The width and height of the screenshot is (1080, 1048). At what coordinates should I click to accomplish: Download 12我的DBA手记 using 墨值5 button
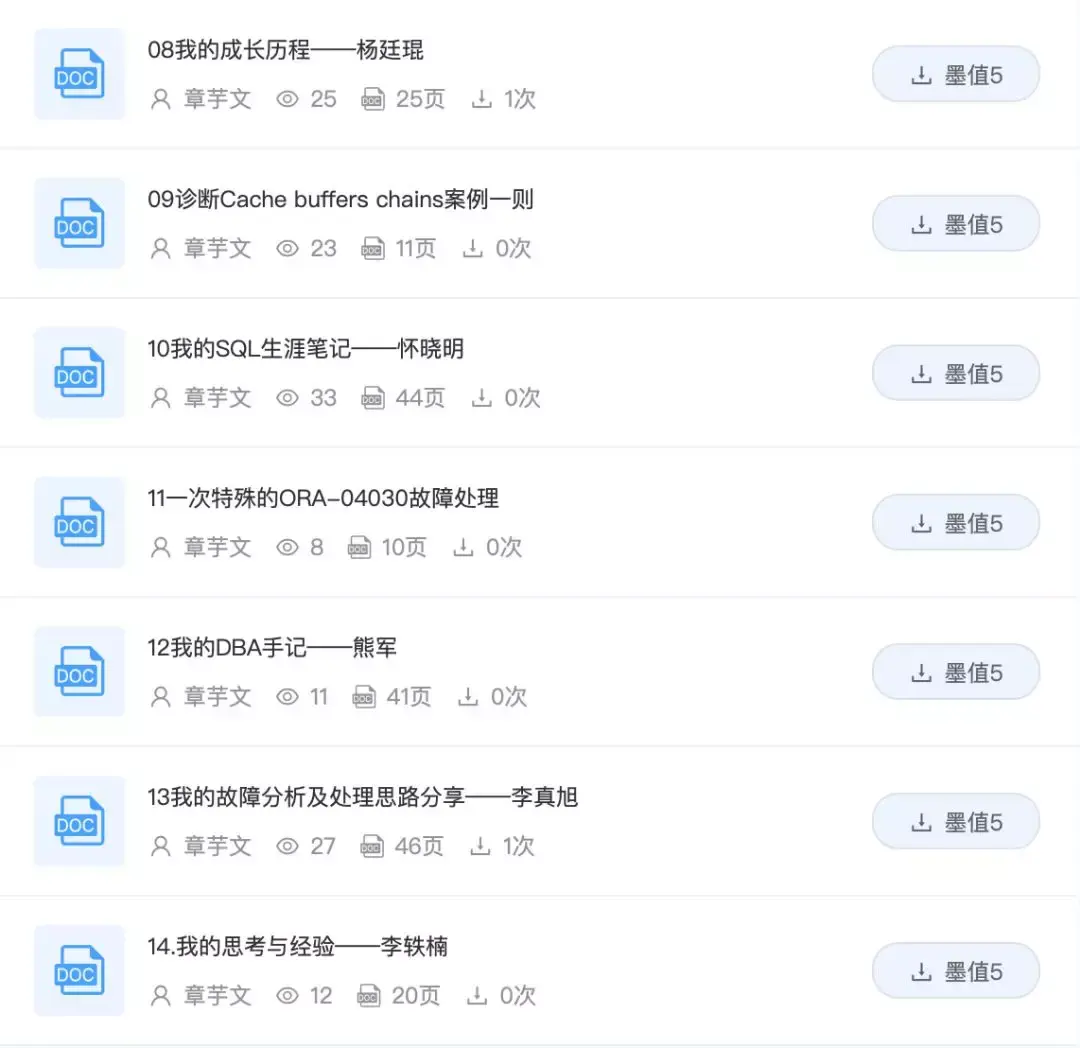pyautogui.click(x=956, y=672)
